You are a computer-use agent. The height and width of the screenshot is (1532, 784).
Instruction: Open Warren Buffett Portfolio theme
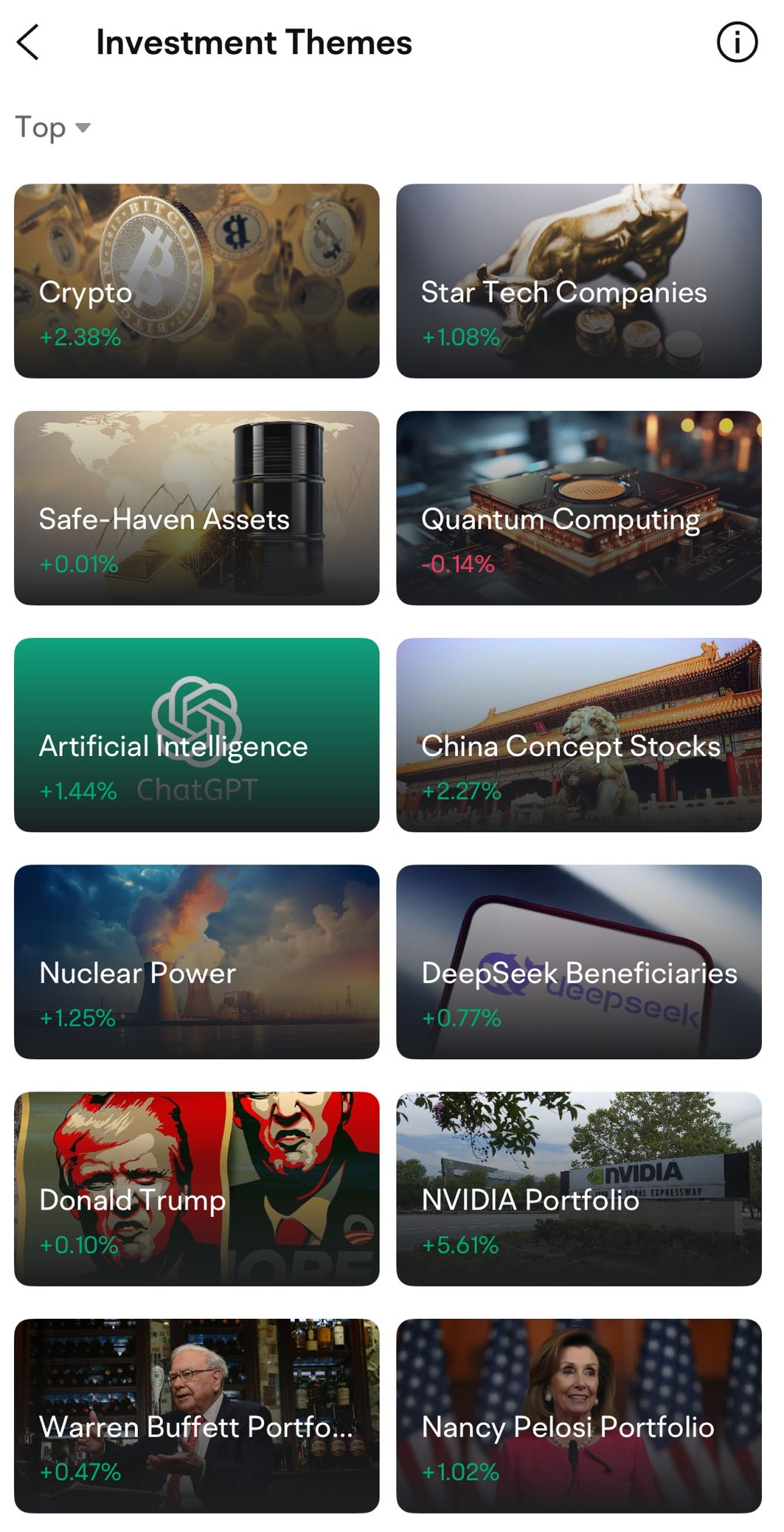196,1415
